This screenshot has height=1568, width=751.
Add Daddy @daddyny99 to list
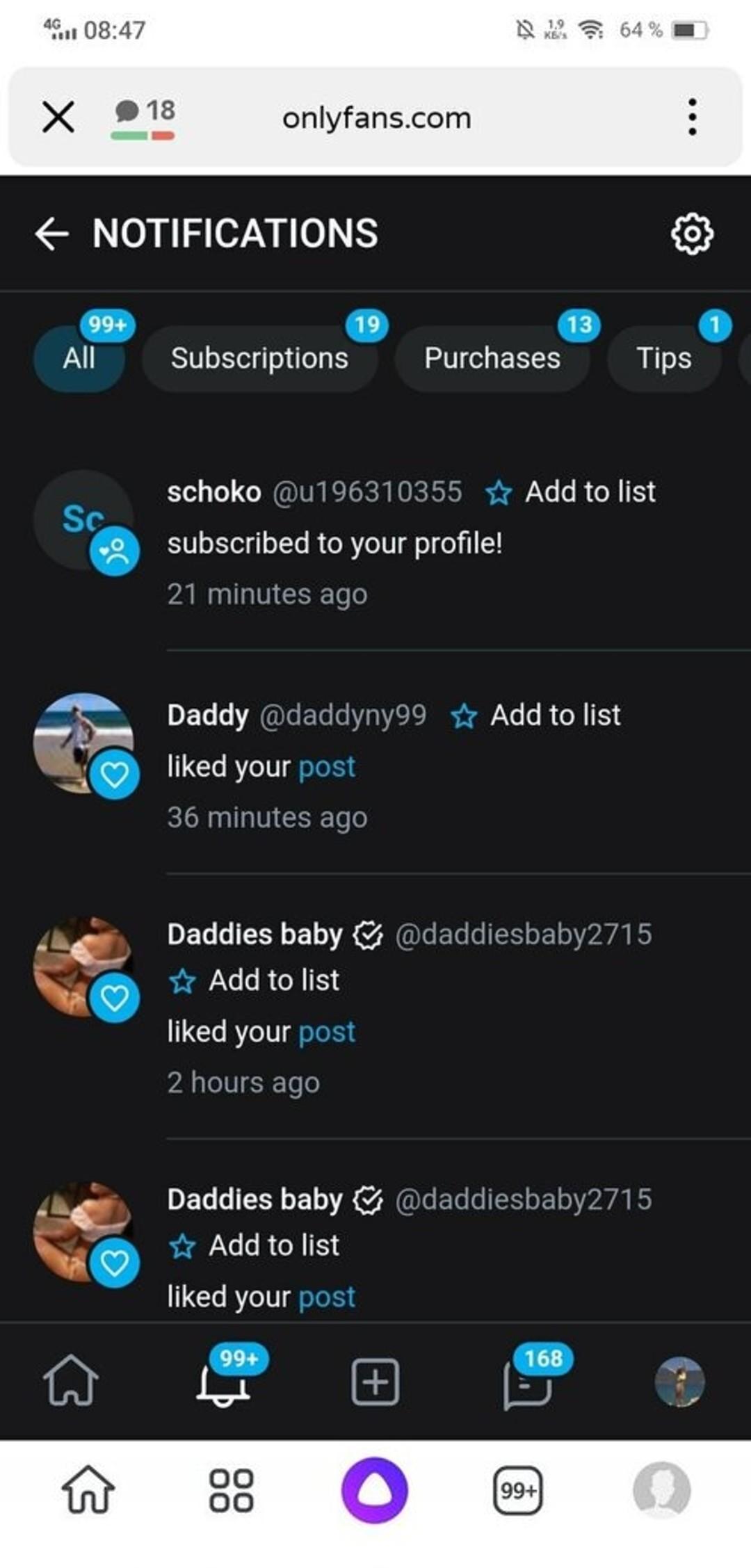(535, 716)
